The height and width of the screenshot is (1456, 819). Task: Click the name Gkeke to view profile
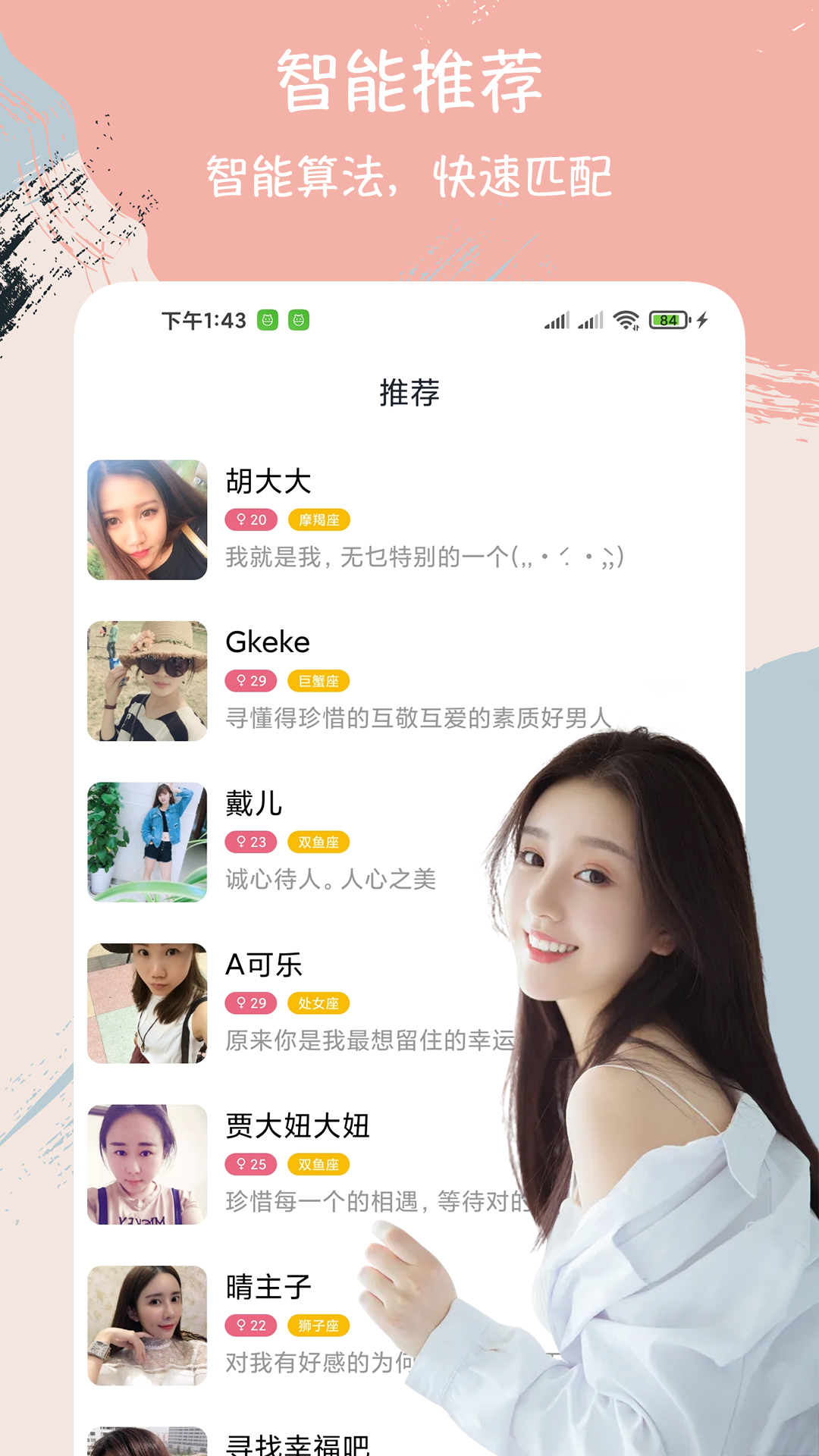pos(269,642)
